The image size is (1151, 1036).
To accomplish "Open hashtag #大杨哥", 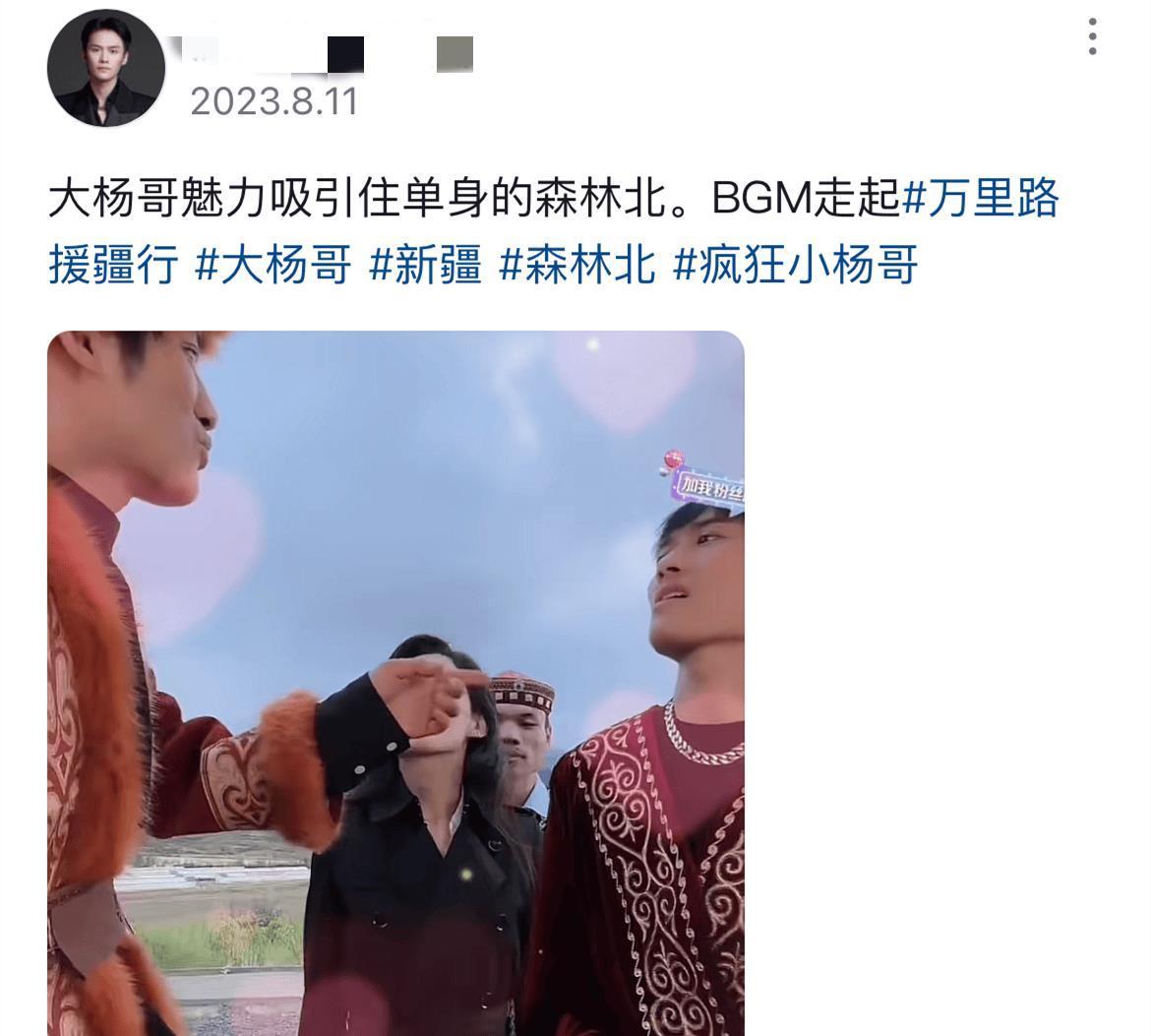I will 273,264.
